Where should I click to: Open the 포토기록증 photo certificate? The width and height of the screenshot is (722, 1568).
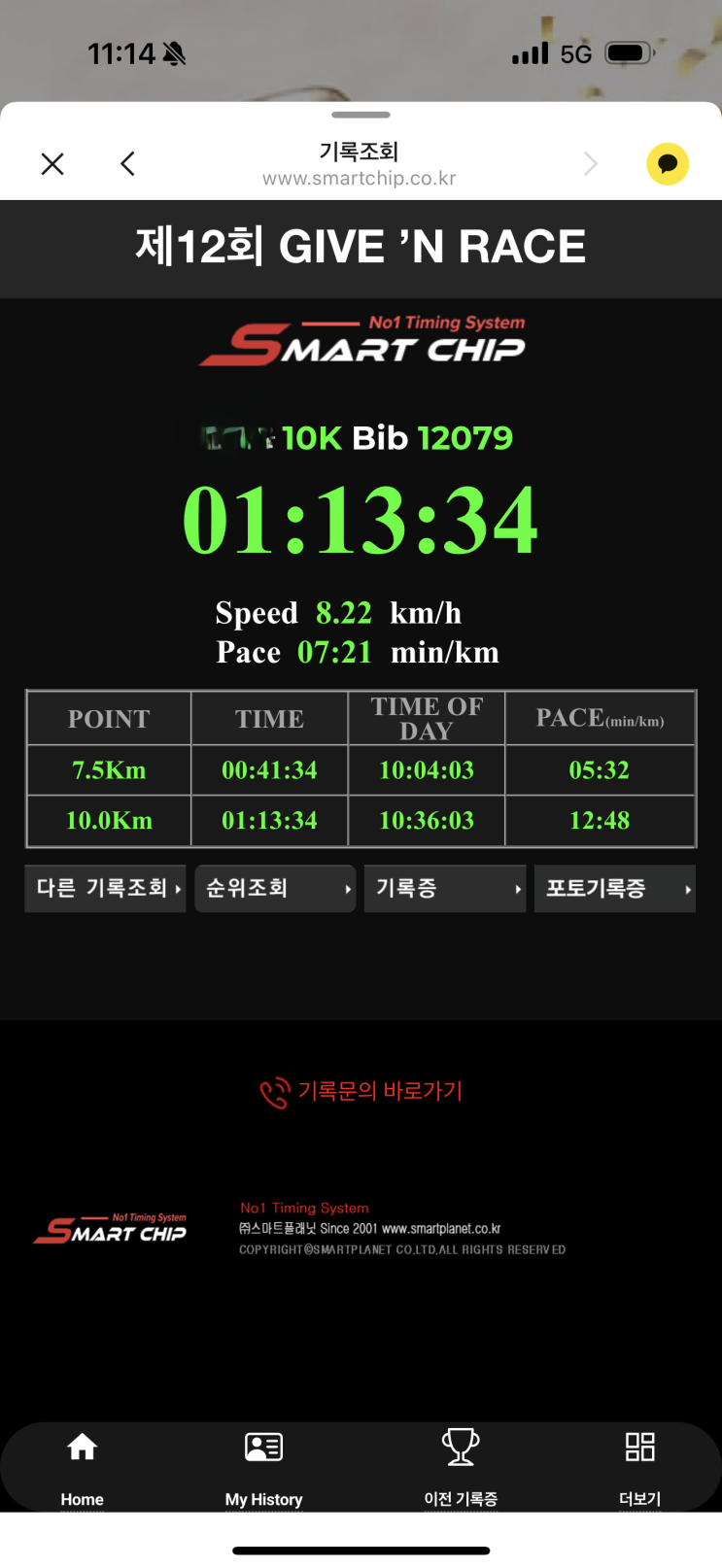tap(614, 888)
